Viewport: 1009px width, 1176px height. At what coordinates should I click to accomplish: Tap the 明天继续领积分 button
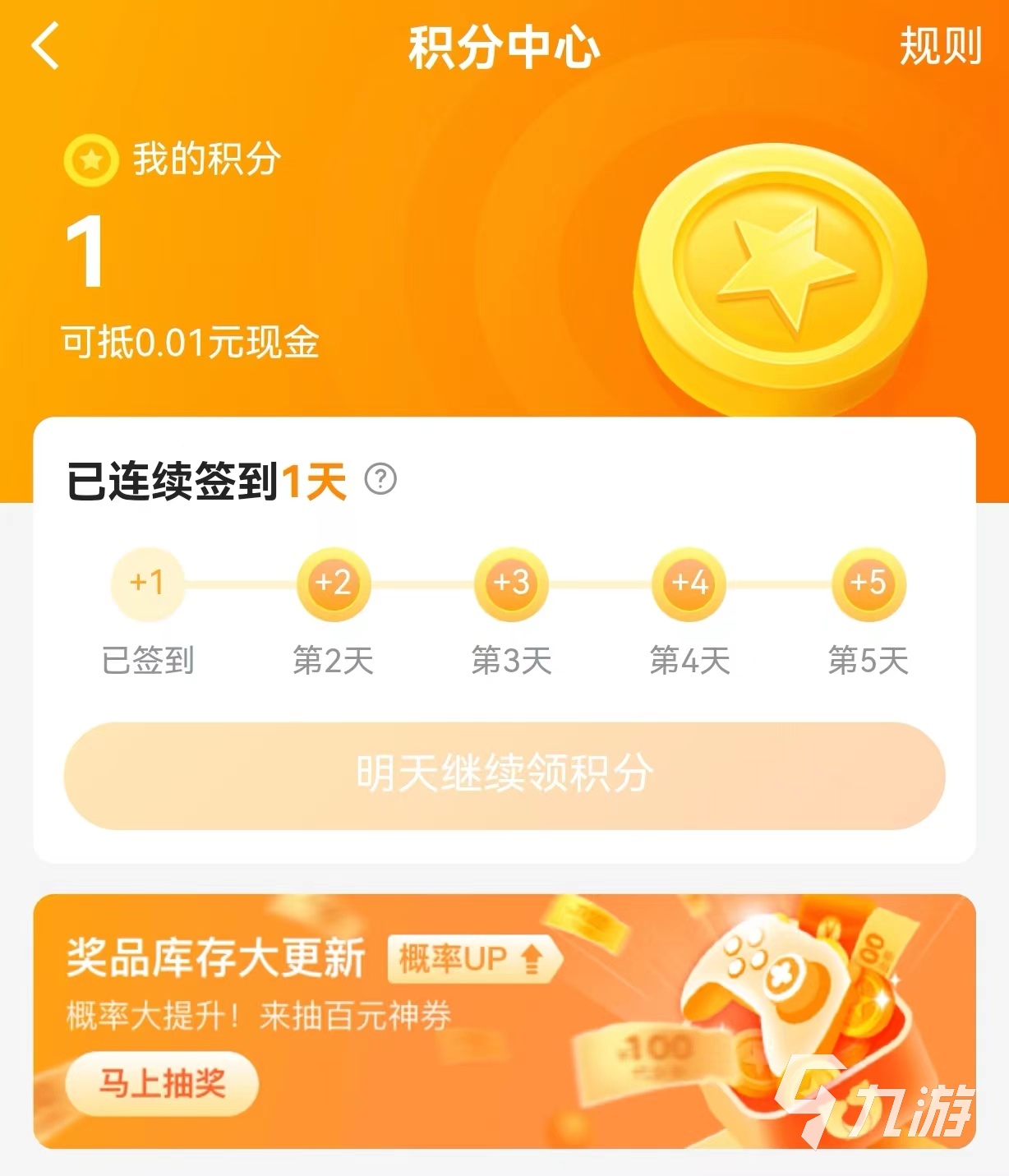coord(504,775)
